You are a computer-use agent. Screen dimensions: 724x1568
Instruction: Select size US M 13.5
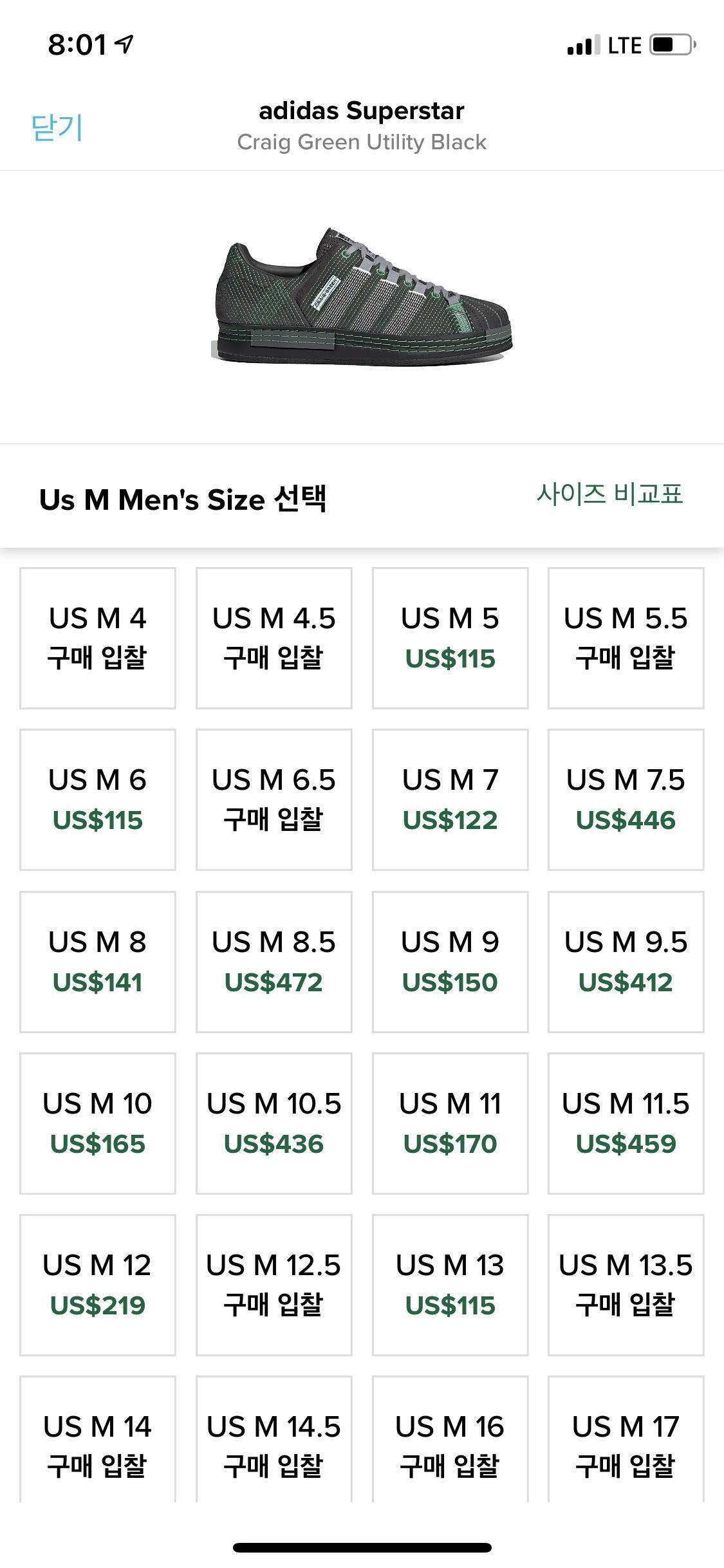pyautogui.click(x=626, y=1285)
